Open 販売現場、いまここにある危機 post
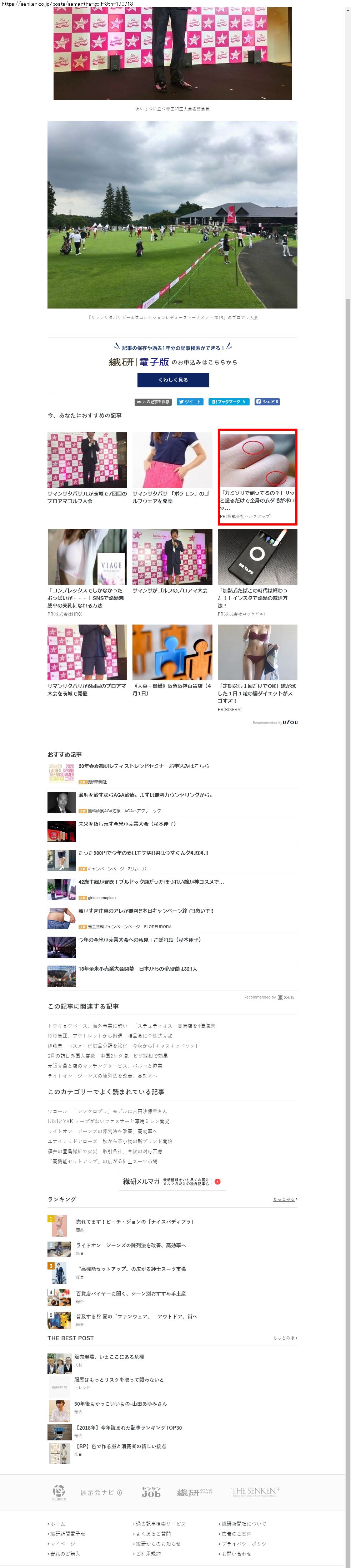 click(109, 1357)
